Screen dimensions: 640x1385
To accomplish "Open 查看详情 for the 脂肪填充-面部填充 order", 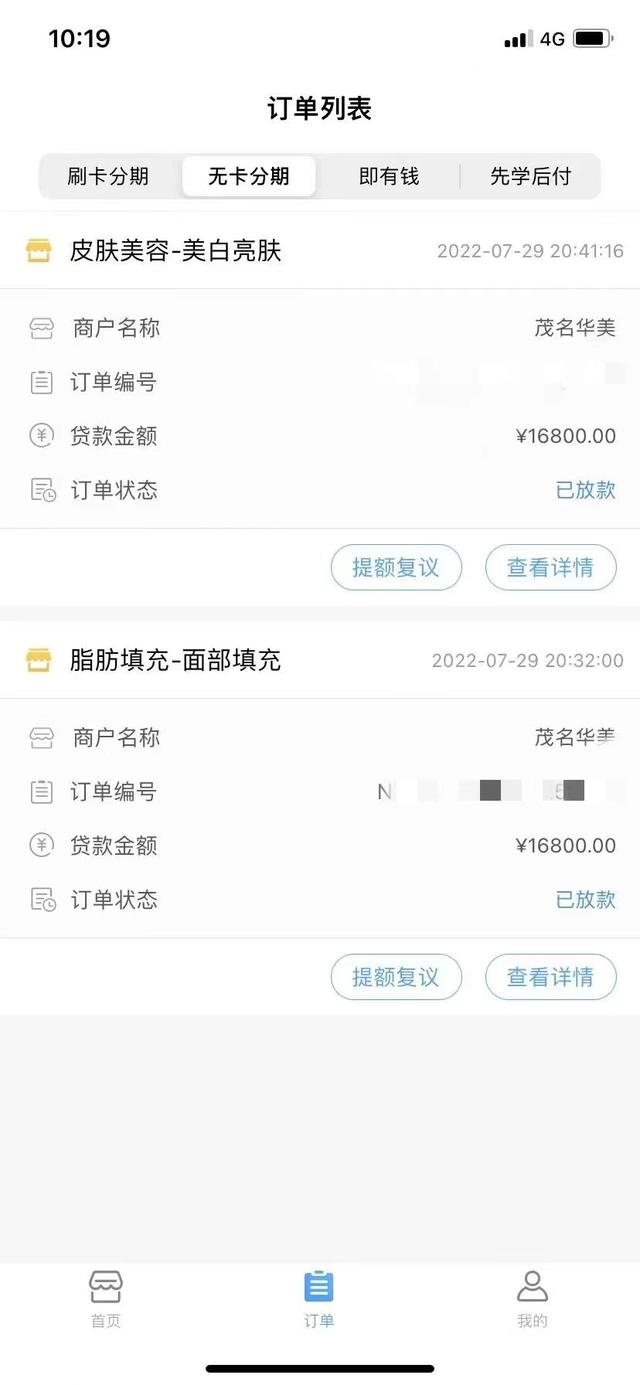I will click(x=550, y=977).
